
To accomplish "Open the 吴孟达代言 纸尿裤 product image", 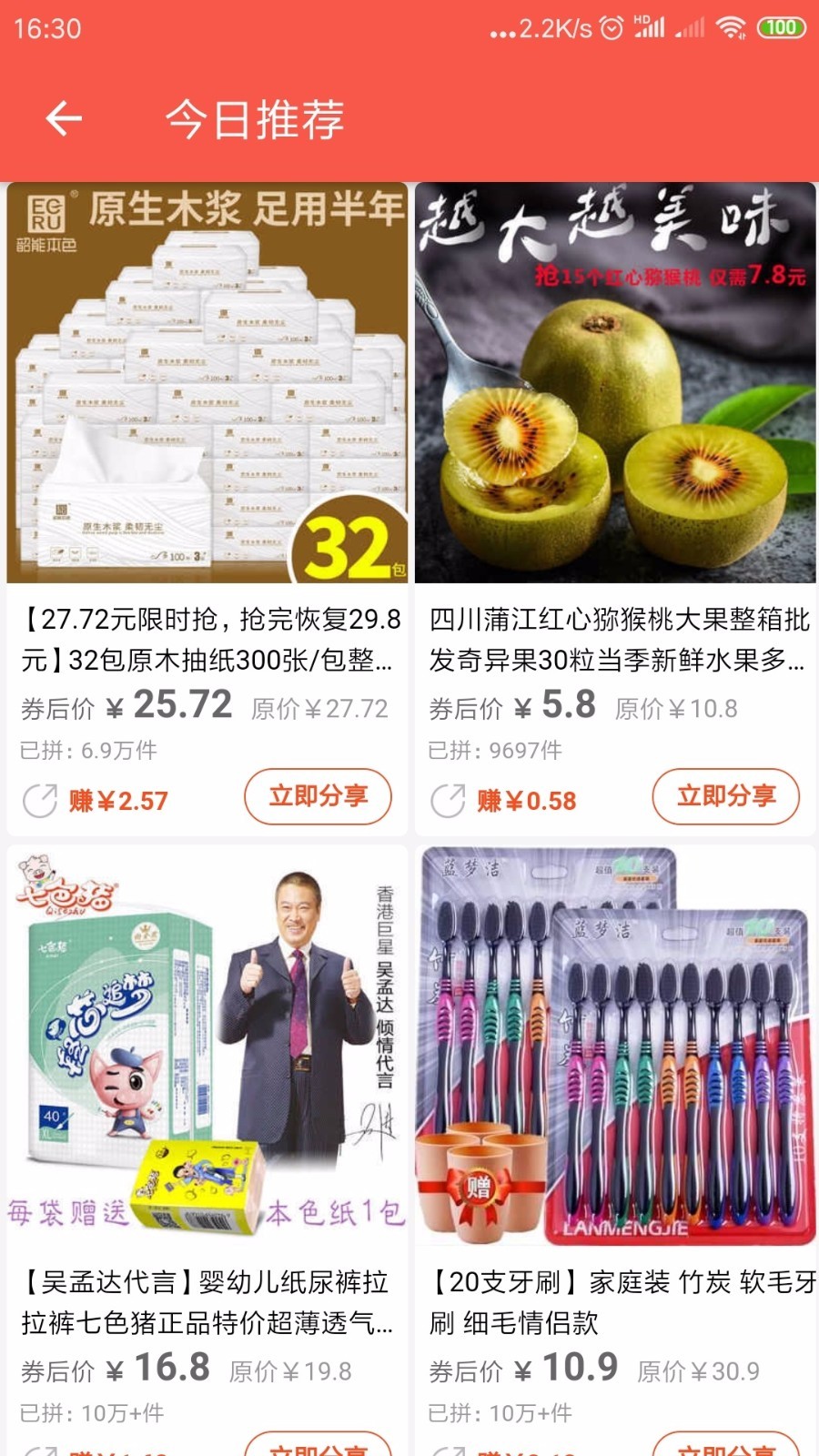I will click(x=207, y=1045).
